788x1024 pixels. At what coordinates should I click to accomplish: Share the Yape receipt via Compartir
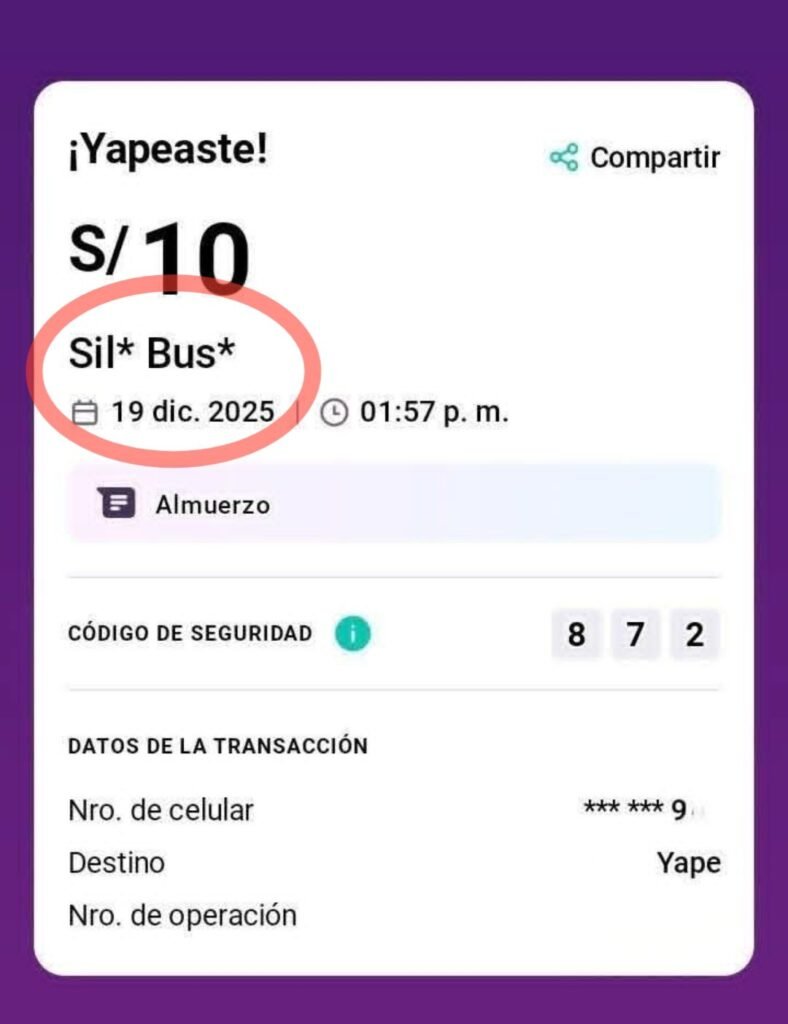coord(635,158)
